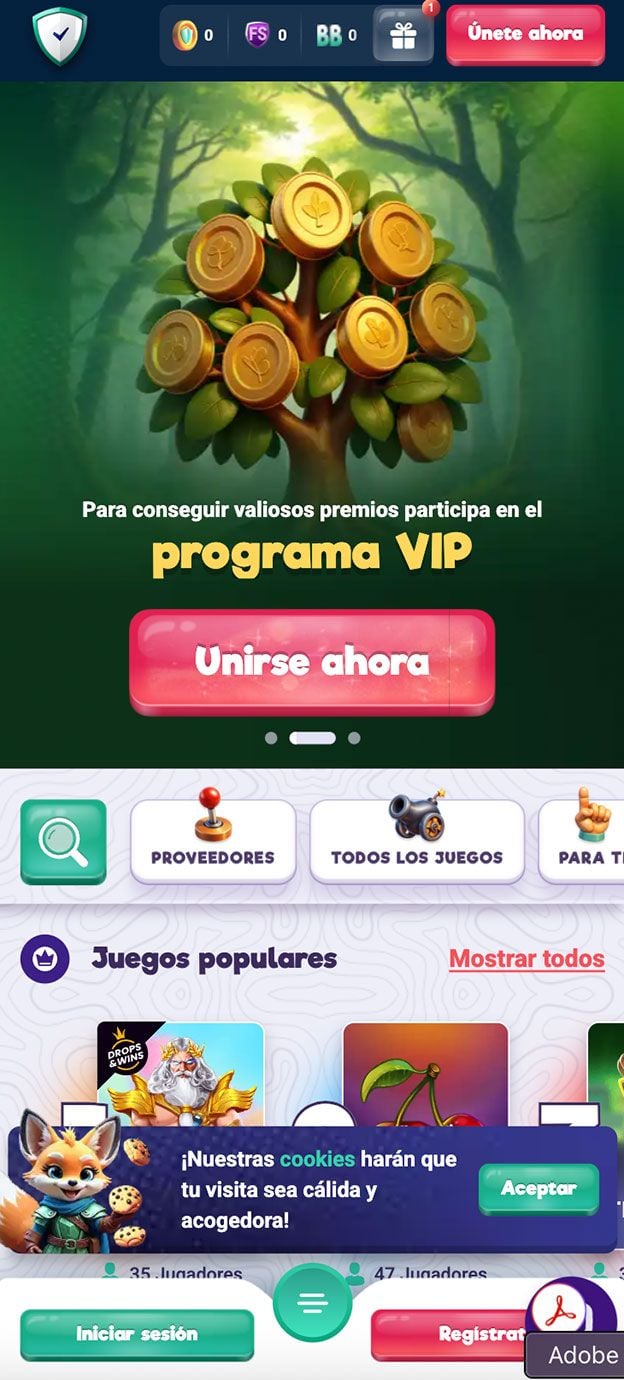624x1380 pixels.
Task: Tap the shield logo to go home
Action: (60, 35)
